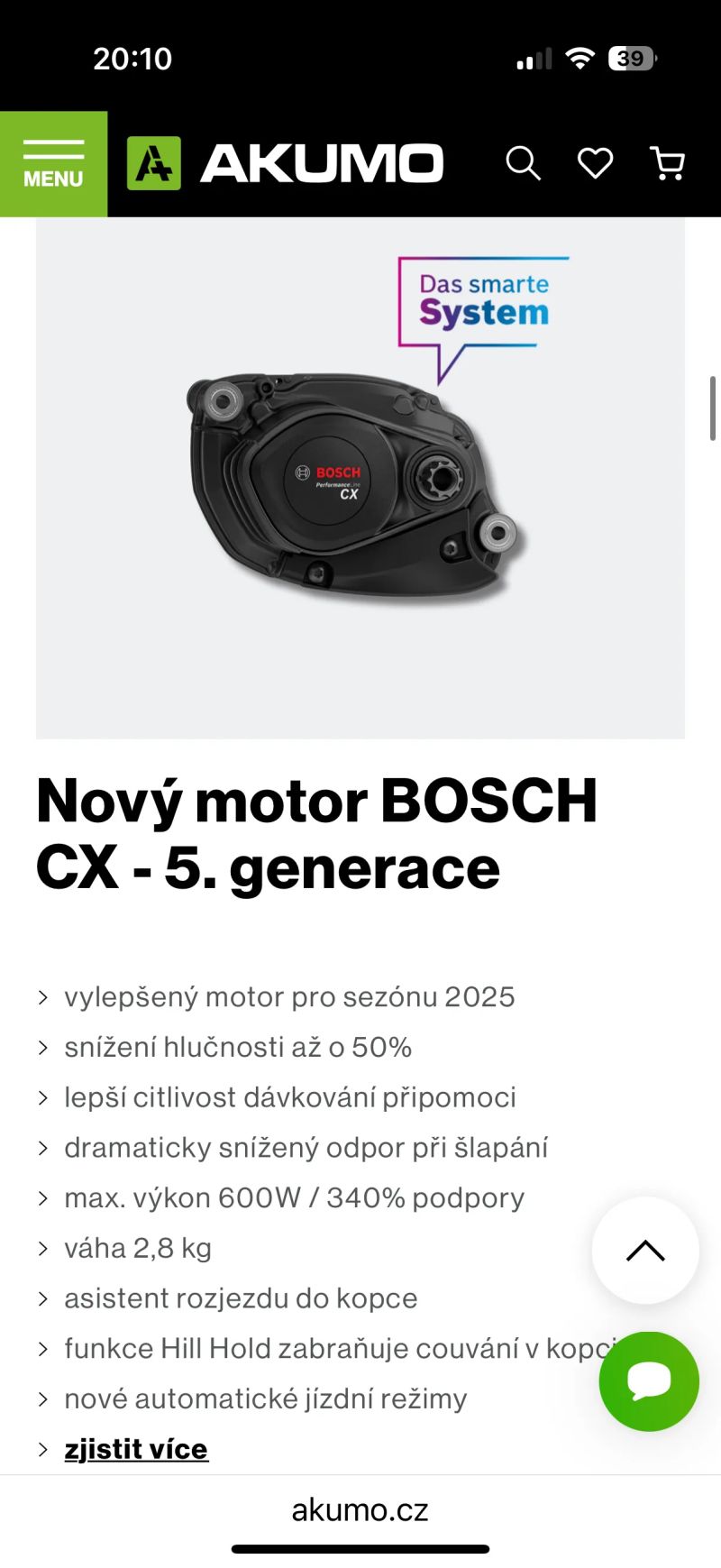Open the 'zjistit více' link
The height and width of the screenshot is (1568, 721).
136,1449
